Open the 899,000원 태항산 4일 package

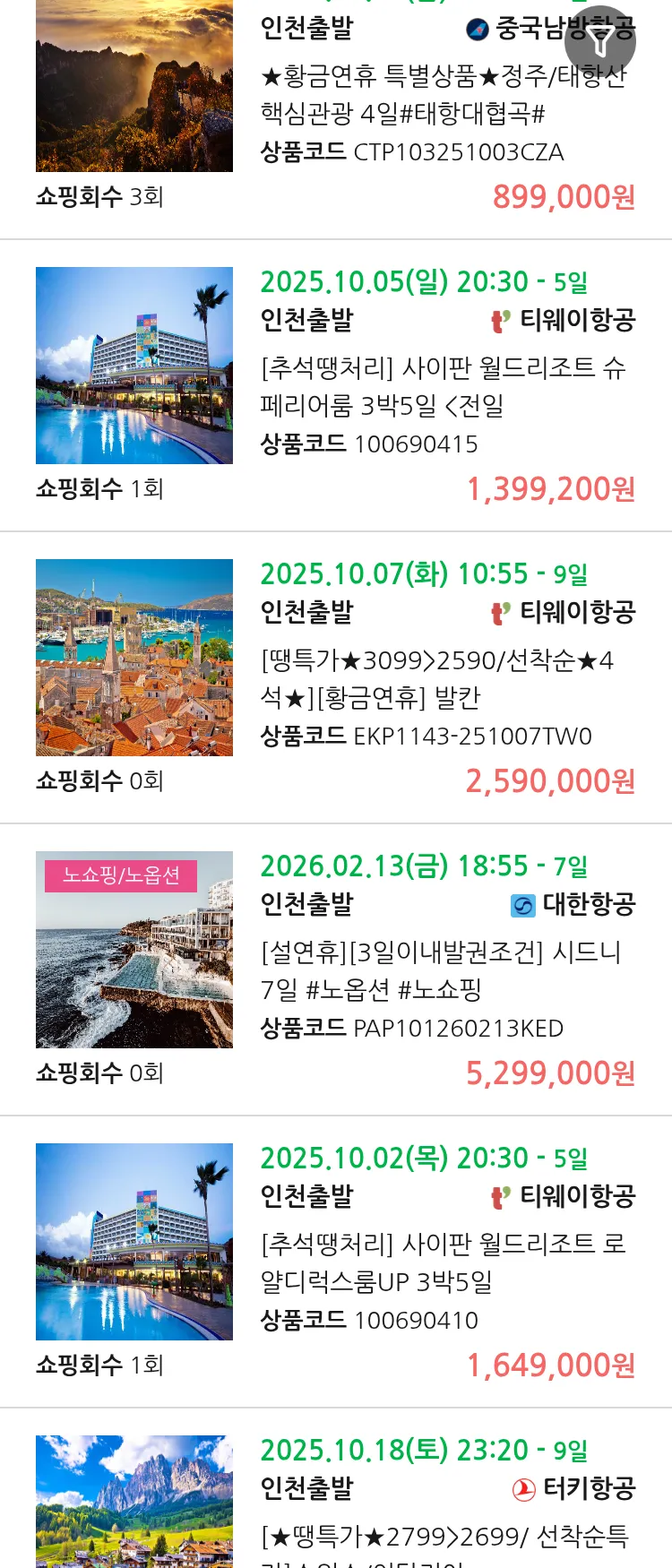tap(443, 94)
